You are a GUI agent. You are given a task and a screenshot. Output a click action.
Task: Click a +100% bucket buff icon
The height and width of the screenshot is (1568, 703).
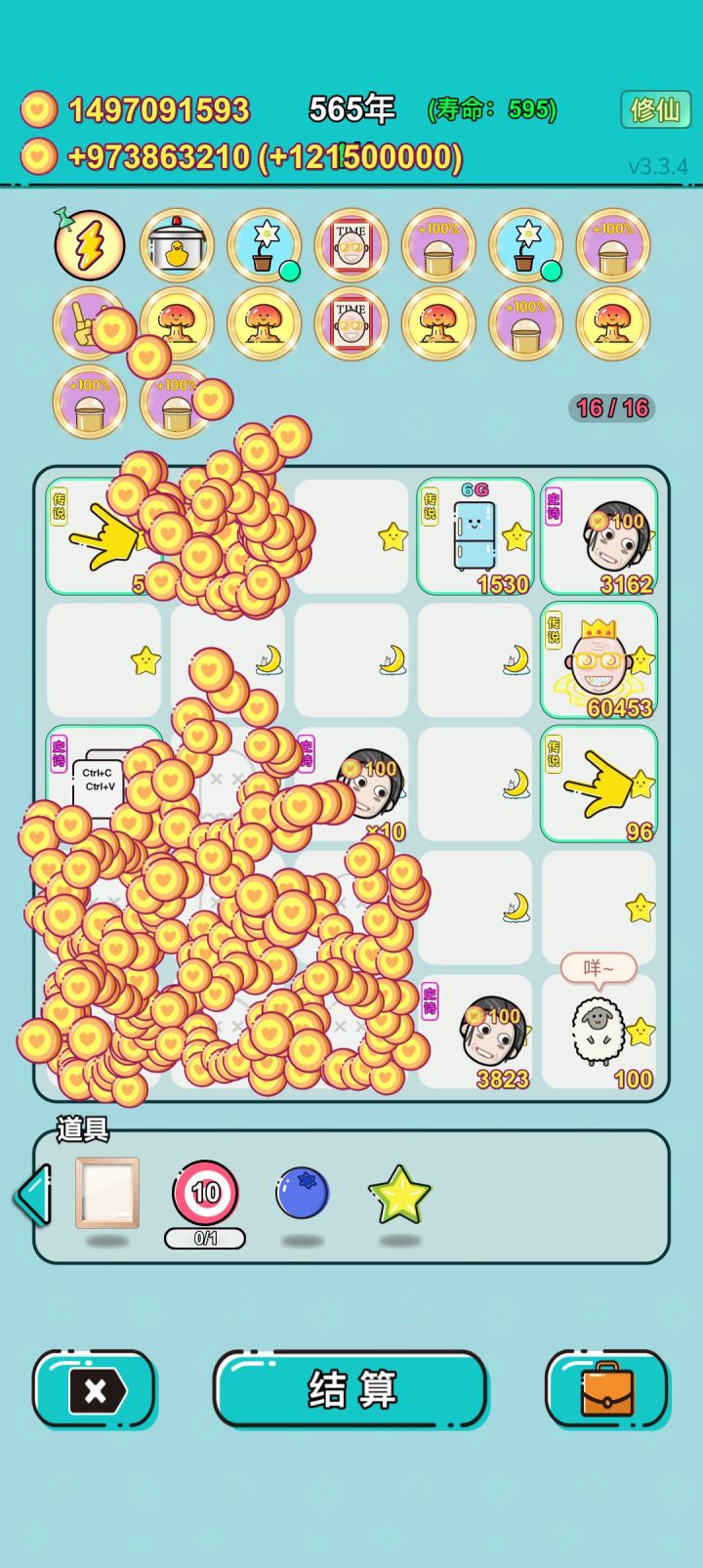(438, 246)
